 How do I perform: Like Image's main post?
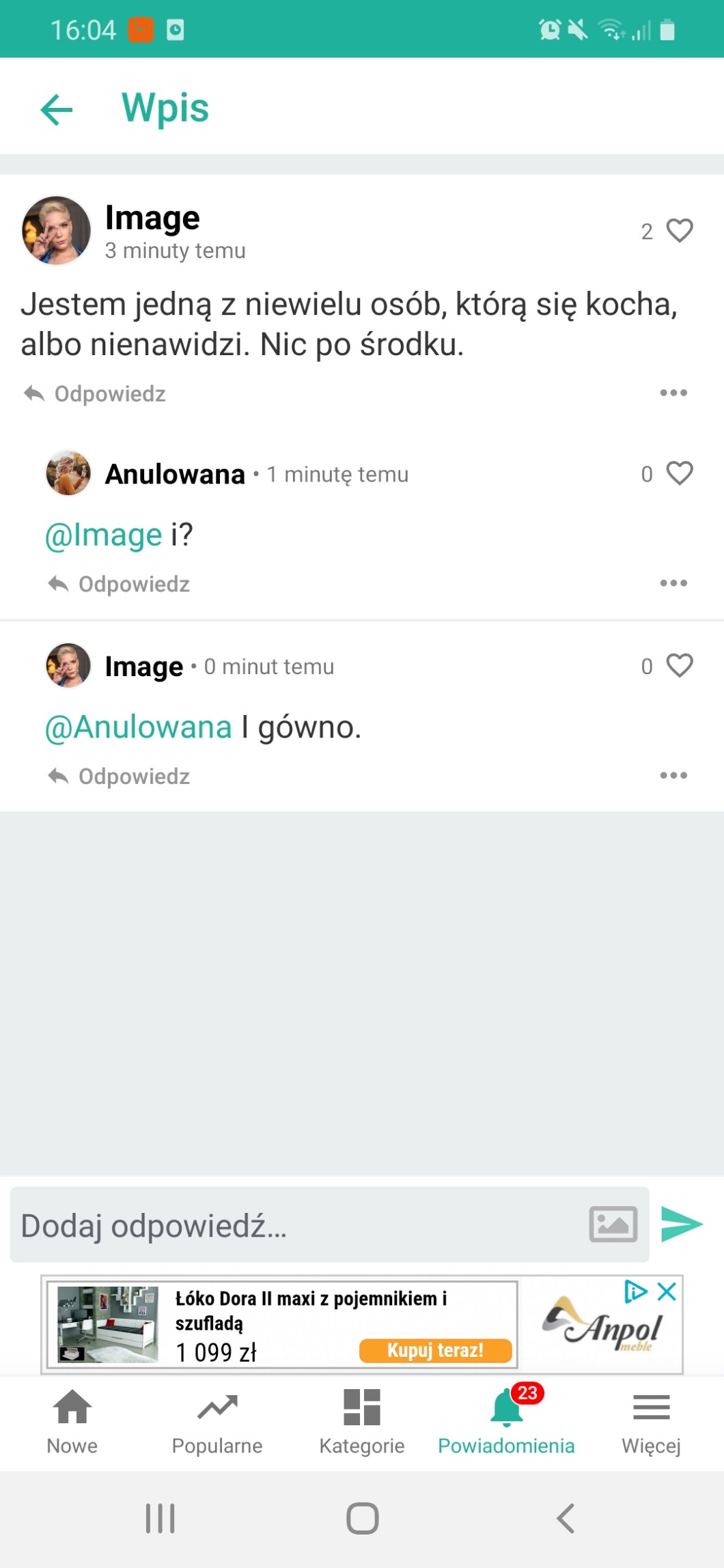679,231
